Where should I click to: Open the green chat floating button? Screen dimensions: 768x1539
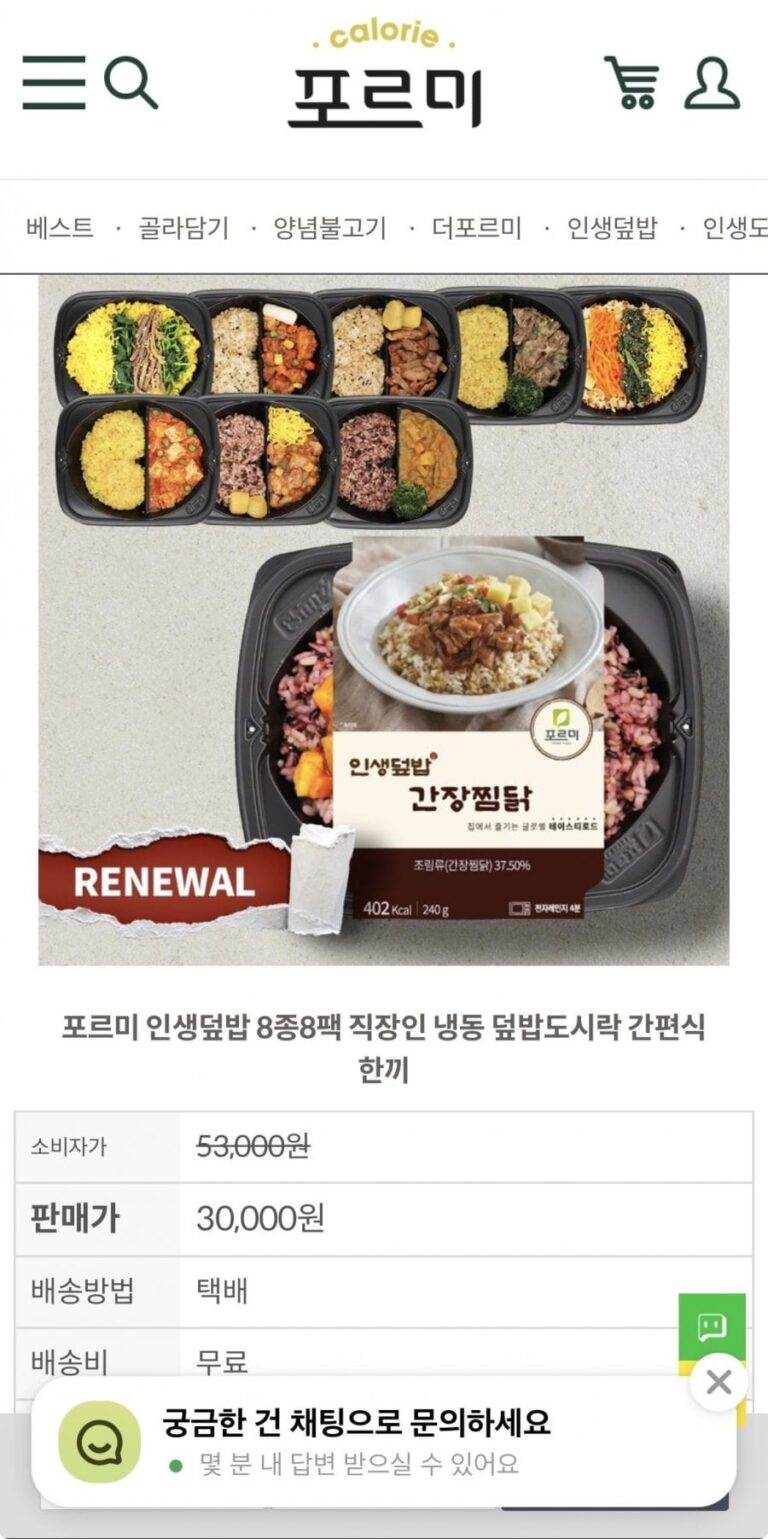point(712,1327)
